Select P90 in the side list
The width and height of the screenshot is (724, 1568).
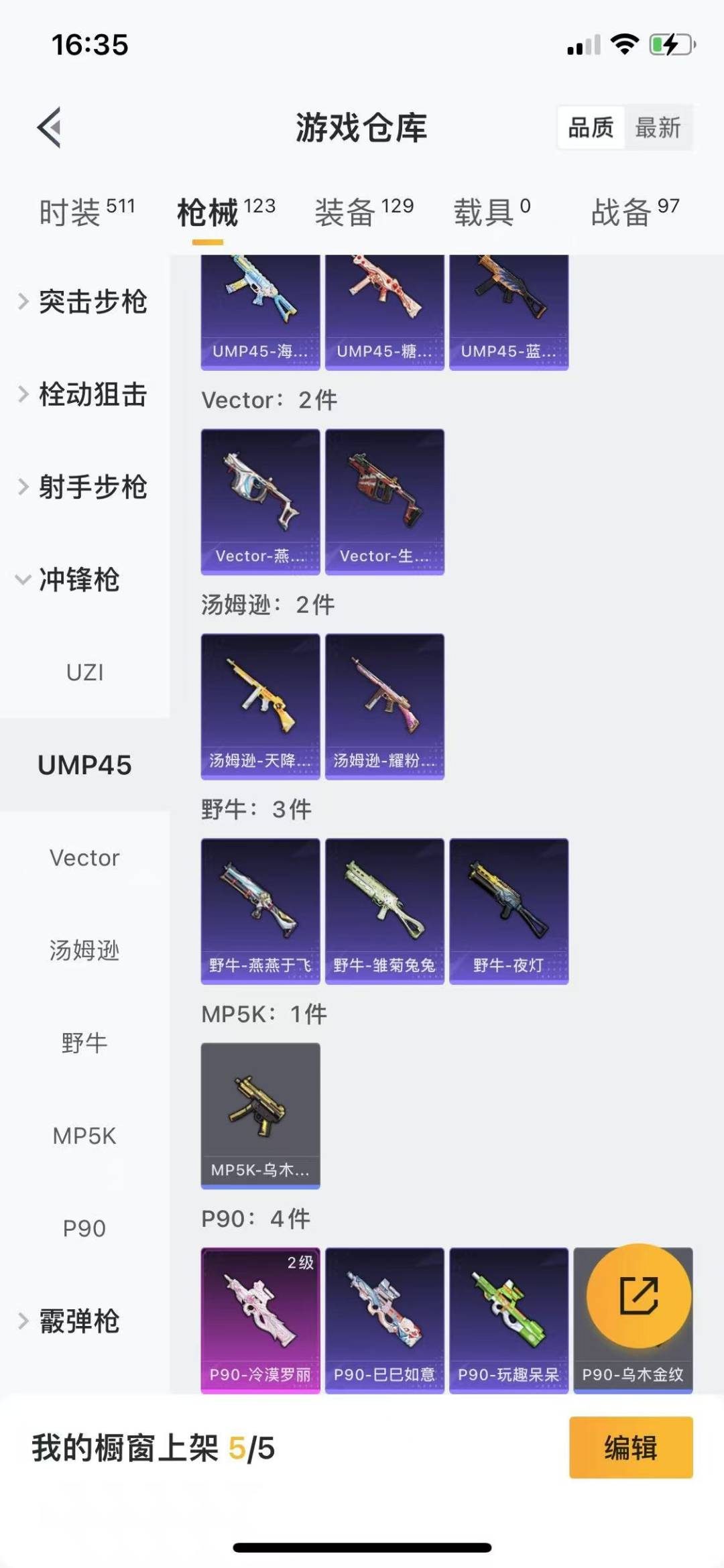tap(84, 1228)
